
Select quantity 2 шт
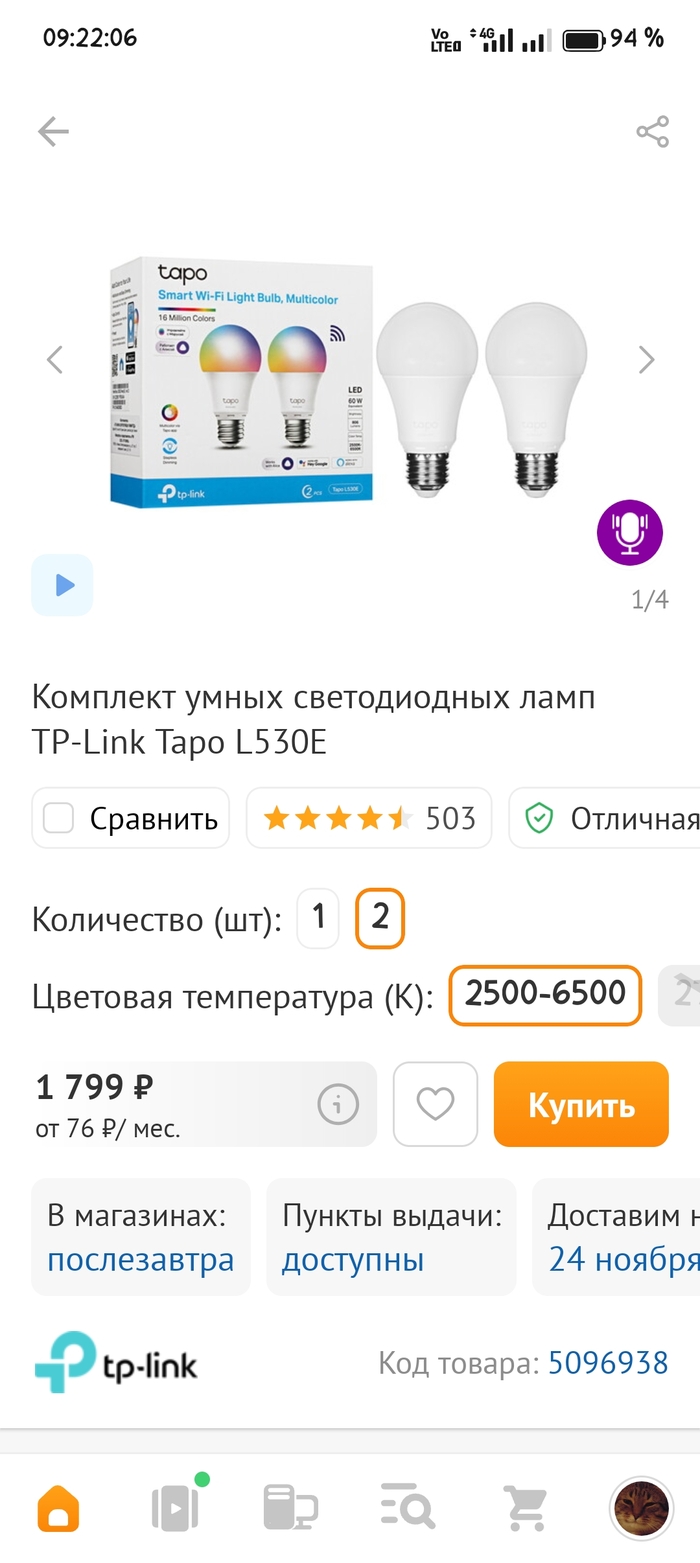click(380, 917)
